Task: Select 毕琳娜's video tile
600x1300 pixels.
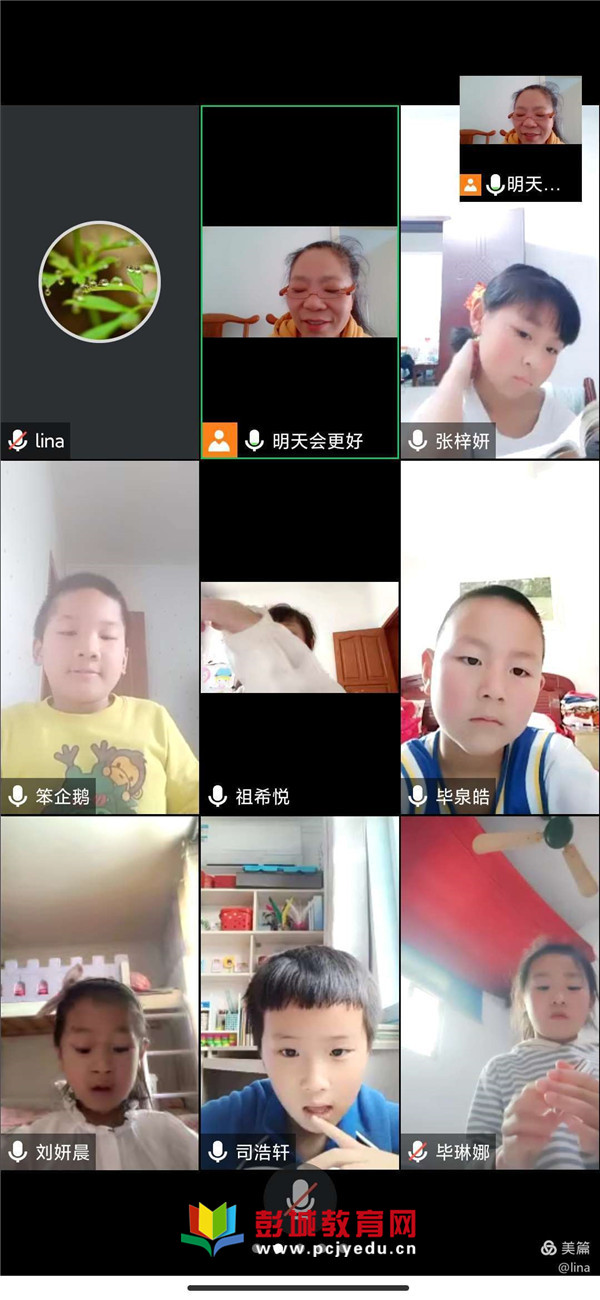Action: 500,992
